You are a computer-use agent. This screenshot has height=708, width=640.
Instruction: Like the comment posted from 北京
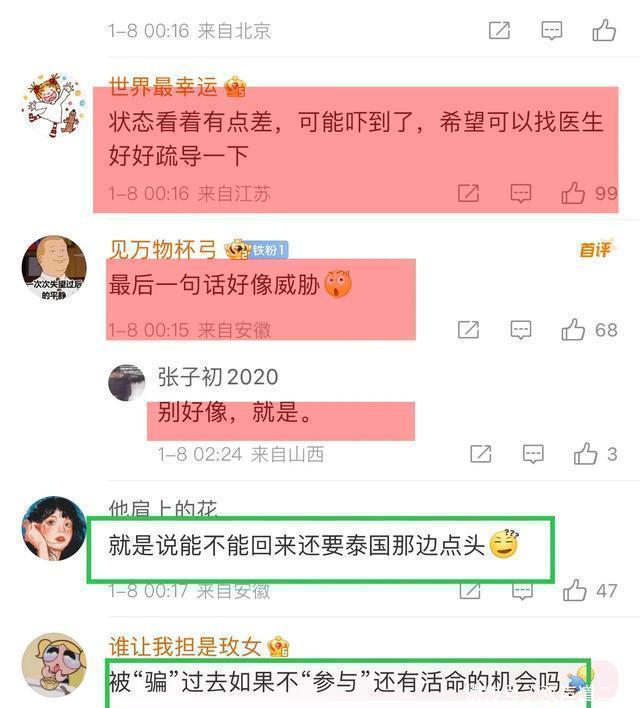point(604,31)
